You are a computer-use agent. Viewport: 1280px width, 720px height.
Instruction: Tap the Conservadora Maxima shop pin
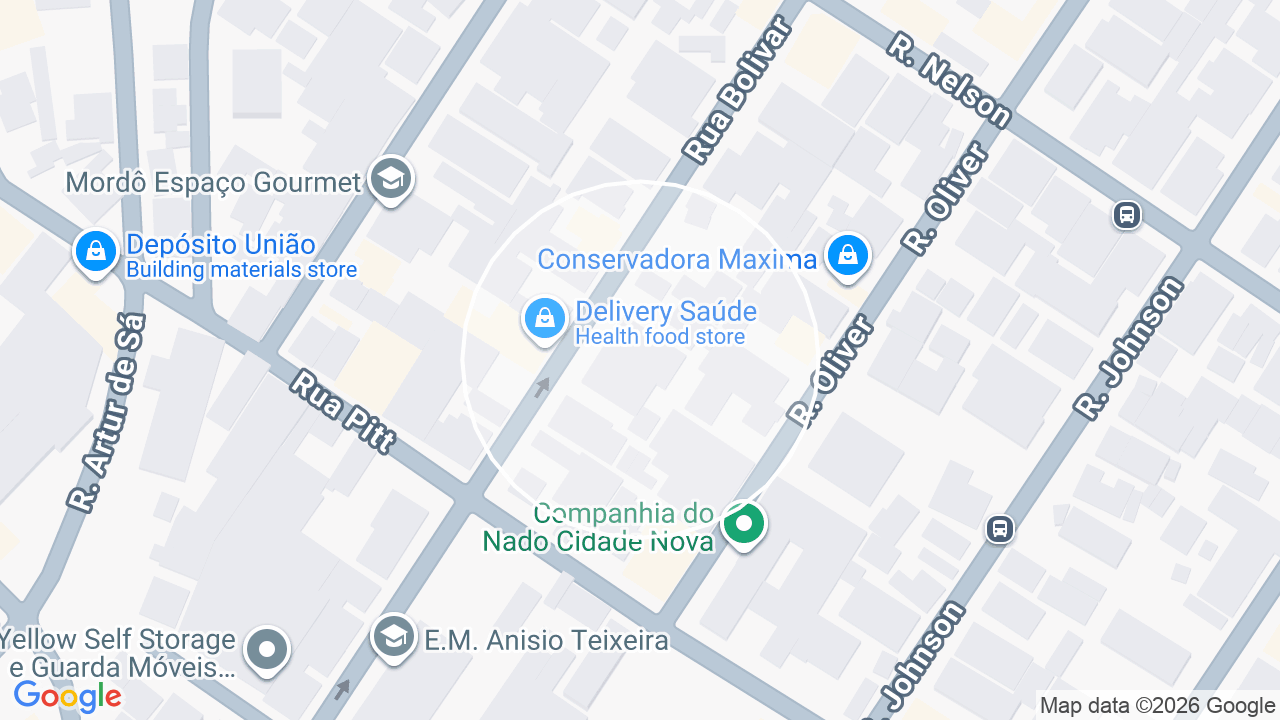(x=848, y=257)
